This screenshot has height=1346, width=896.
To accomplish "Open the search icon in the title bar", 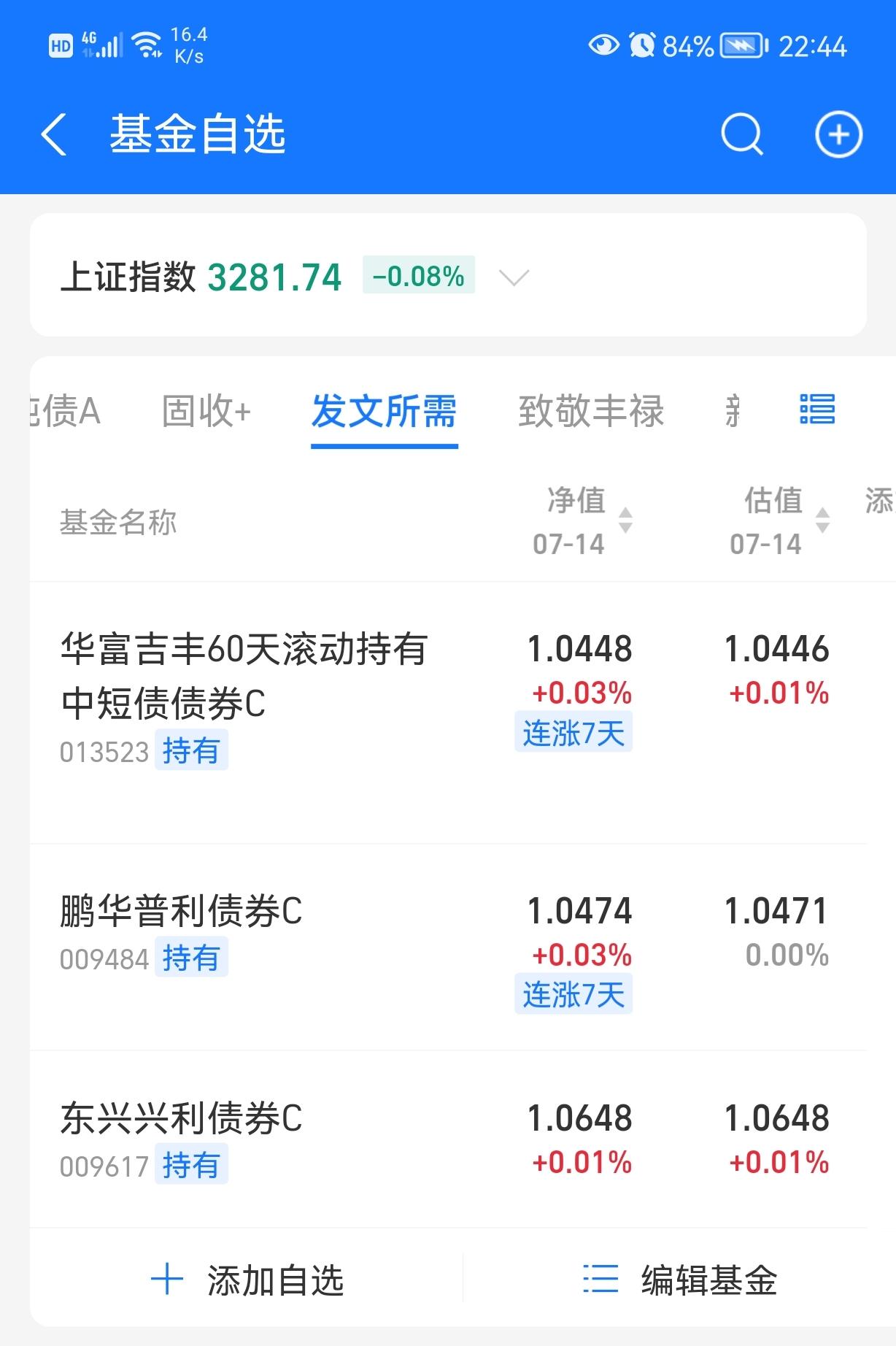I will [x=741, y=134].
